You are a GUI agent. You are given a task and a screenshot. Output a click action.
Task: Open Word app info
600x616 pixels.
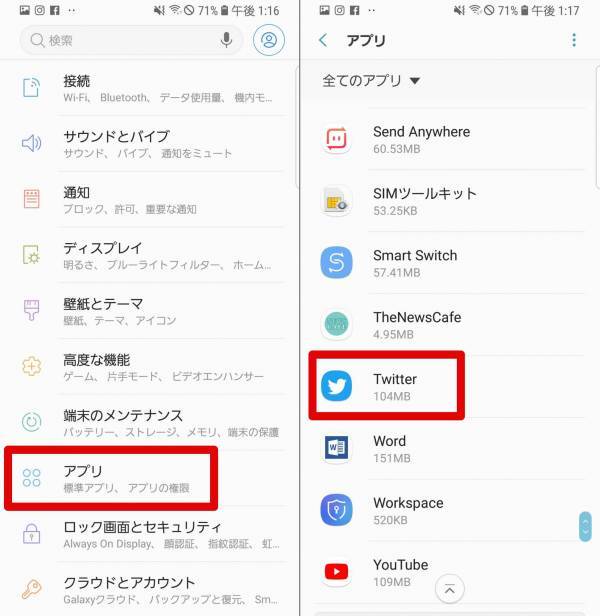click(x=450, y=448)
